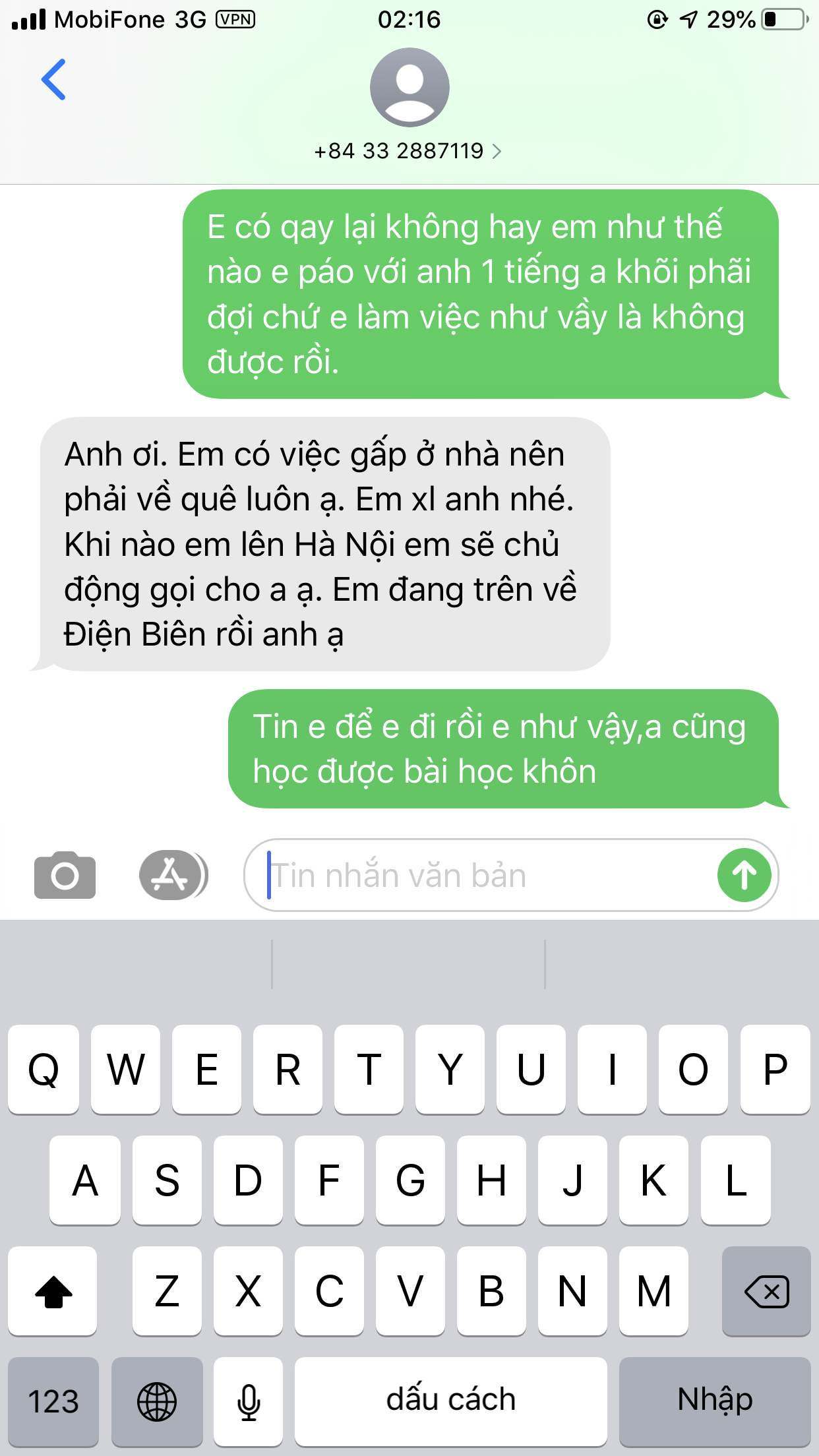Tap the dấu cách space bar

coord(451,1401)
